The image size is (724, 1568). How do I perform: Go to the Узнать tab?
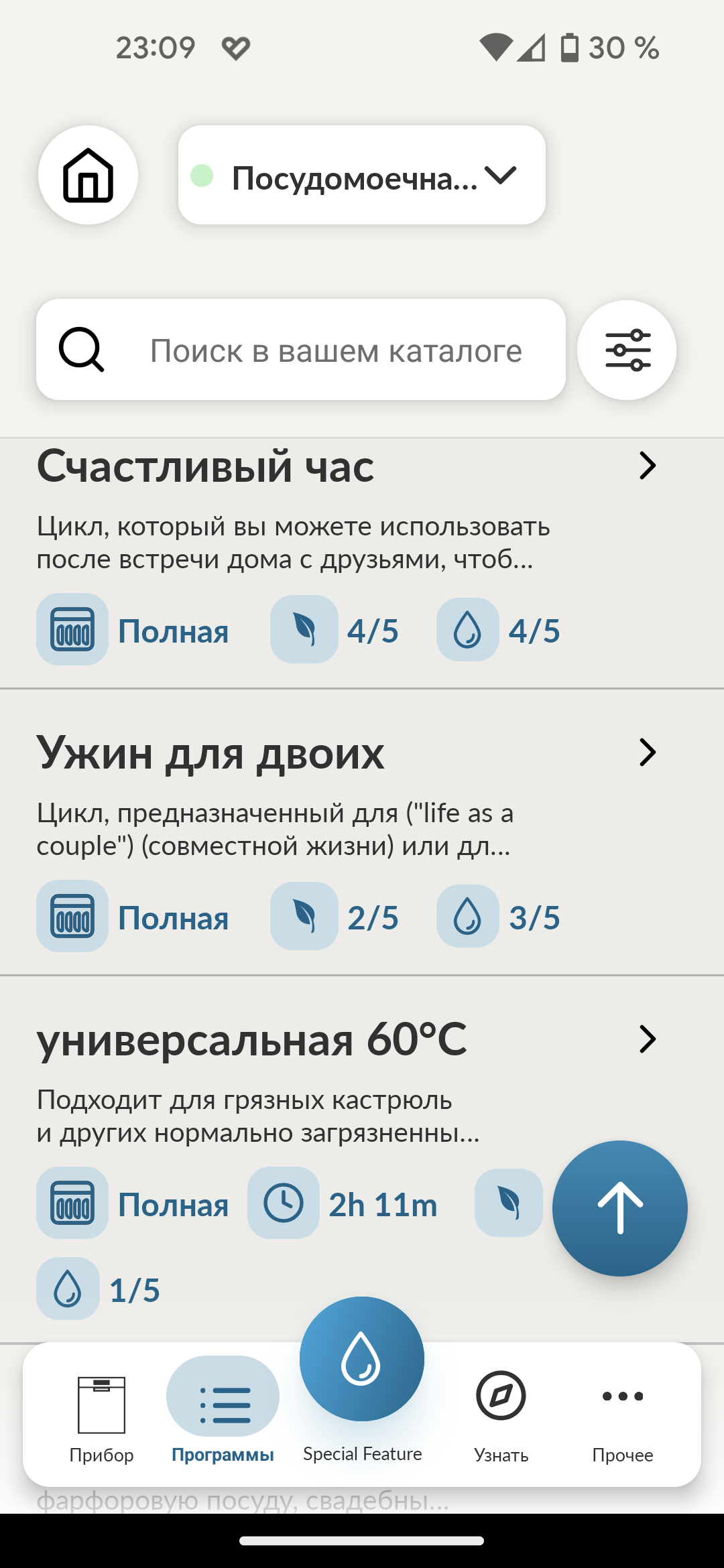[x=501, y=1415]
